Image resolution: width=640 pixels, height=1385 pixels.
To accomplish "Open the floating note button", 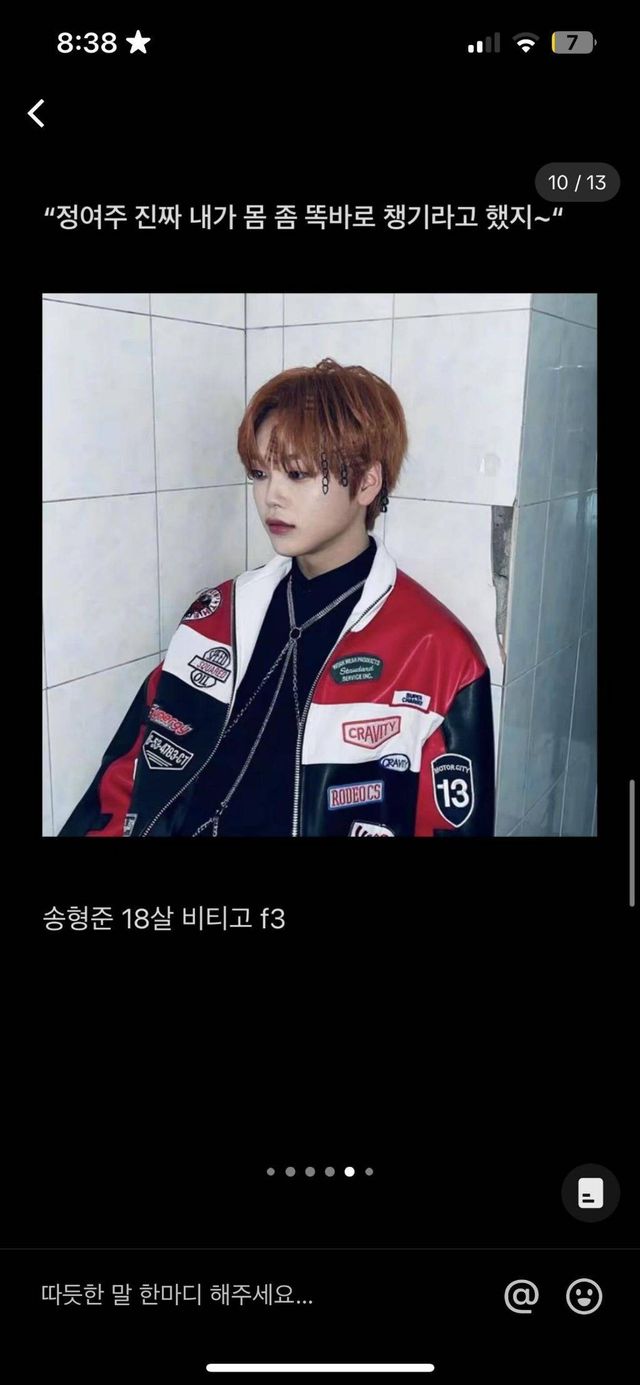I will tap(590, 1192).
